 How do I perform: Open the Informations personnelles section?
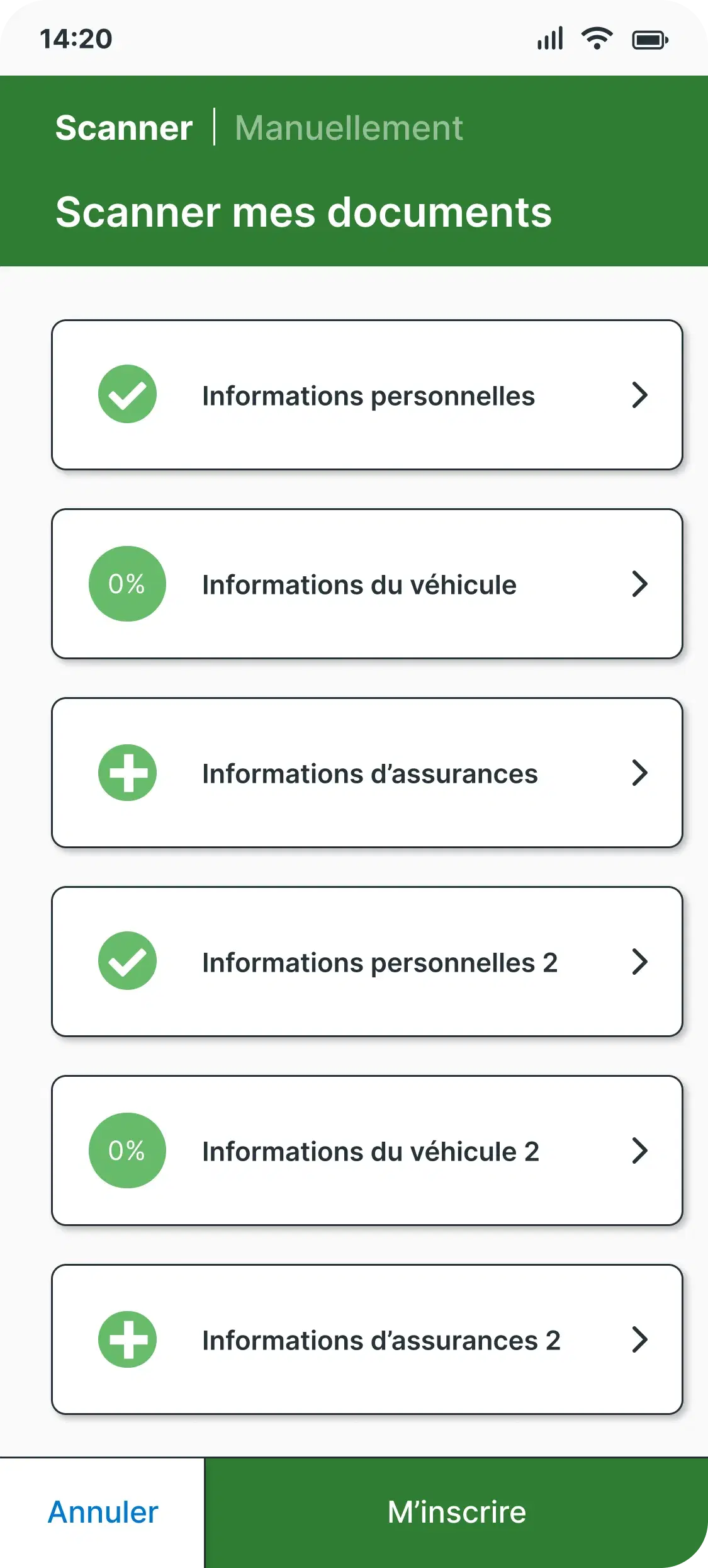[x=367, y=394]
